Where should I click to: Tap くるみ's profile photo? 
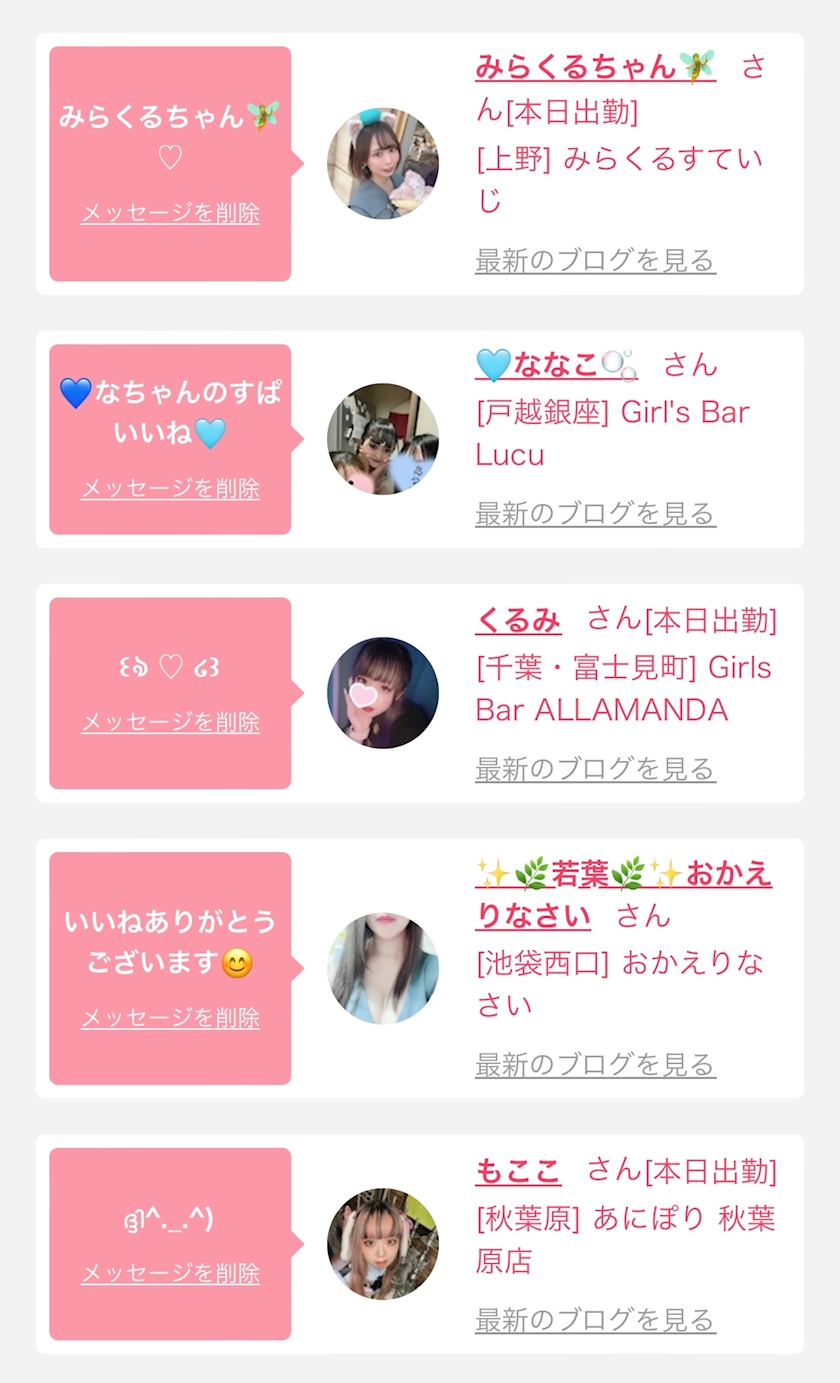383,692
